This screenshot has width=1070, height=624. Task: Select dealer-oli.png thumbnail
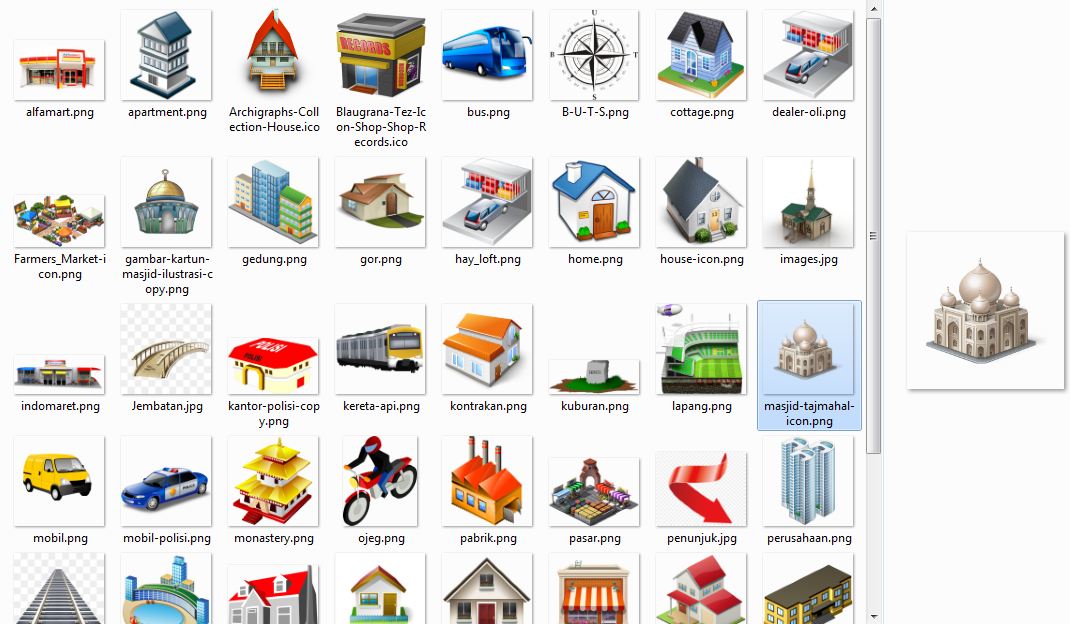tap(808, 55)
